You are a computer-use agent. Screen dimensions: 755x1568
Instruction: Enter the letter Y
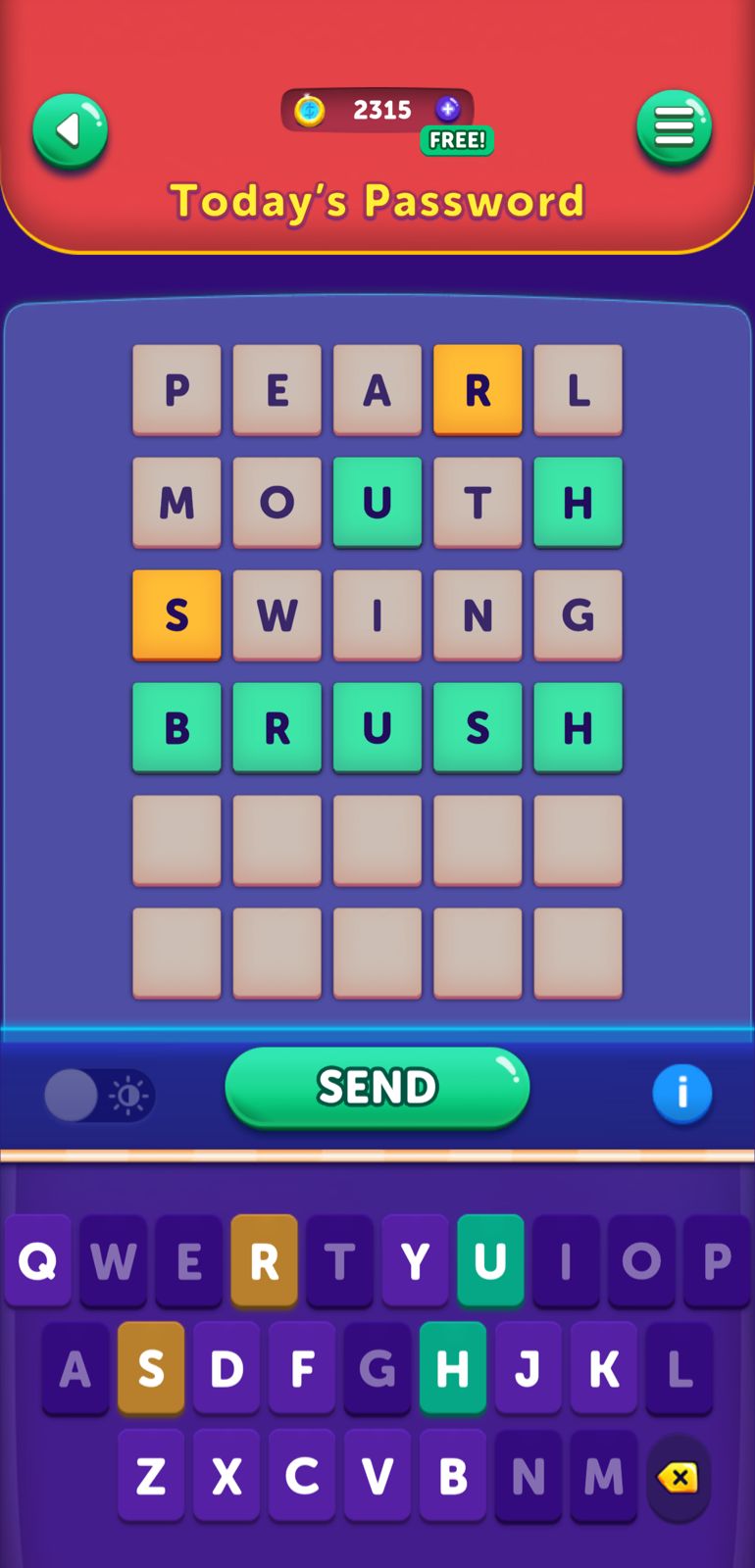[415, 1260]
